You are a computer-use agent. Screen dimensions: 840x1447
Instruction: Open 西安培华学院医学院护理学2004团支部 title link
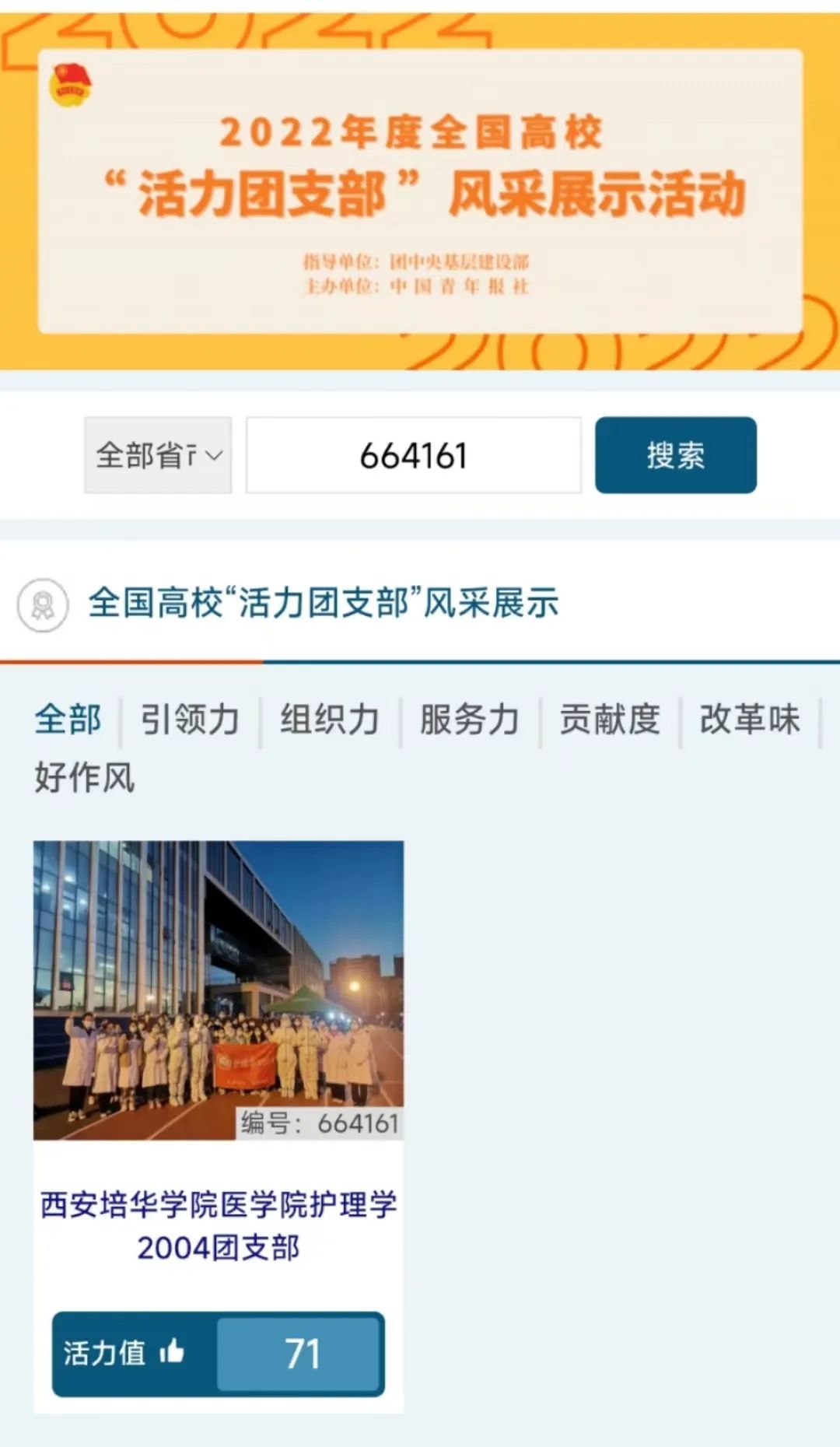pos(218,1226)
